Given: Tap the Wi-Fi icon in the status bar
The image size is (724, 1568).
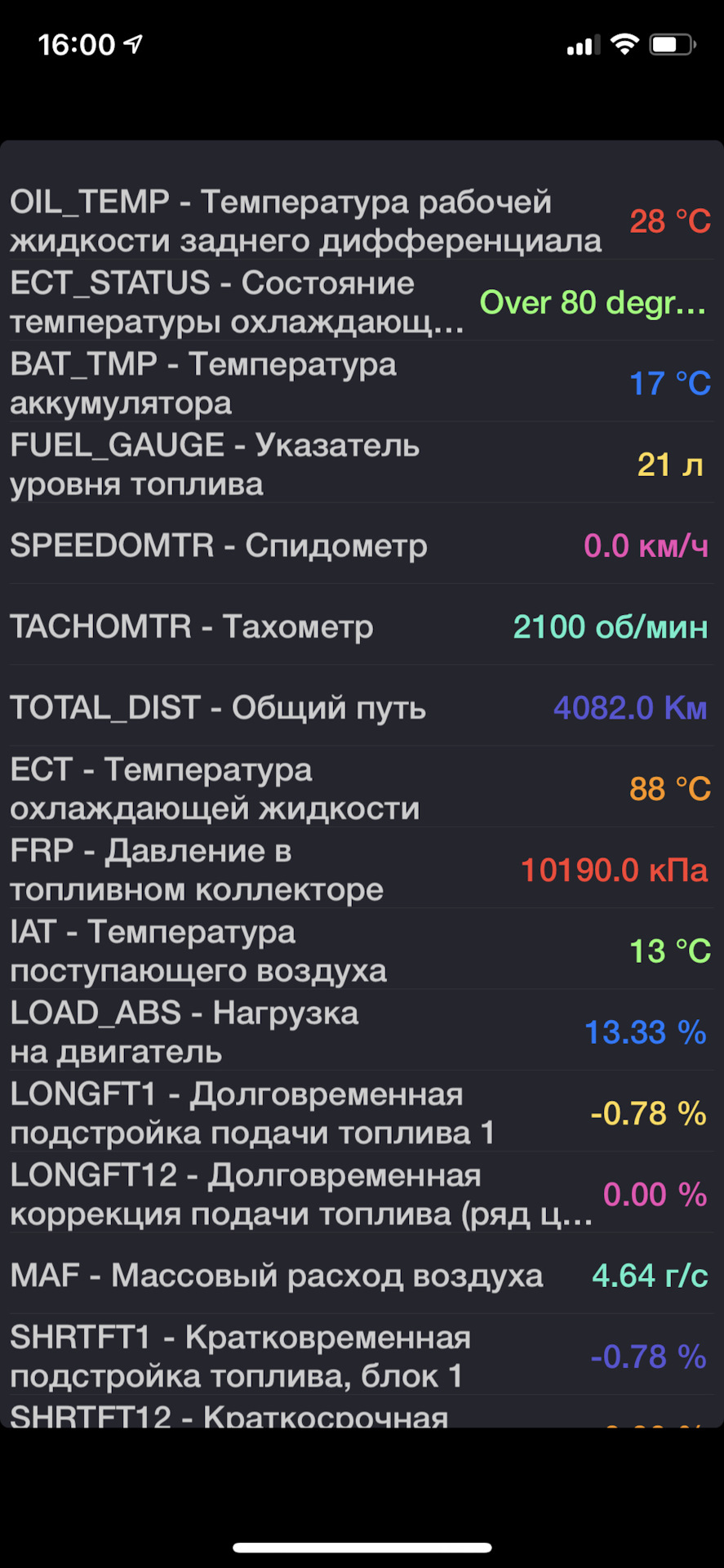Looking at the screenshot, I should coord(624,45).
